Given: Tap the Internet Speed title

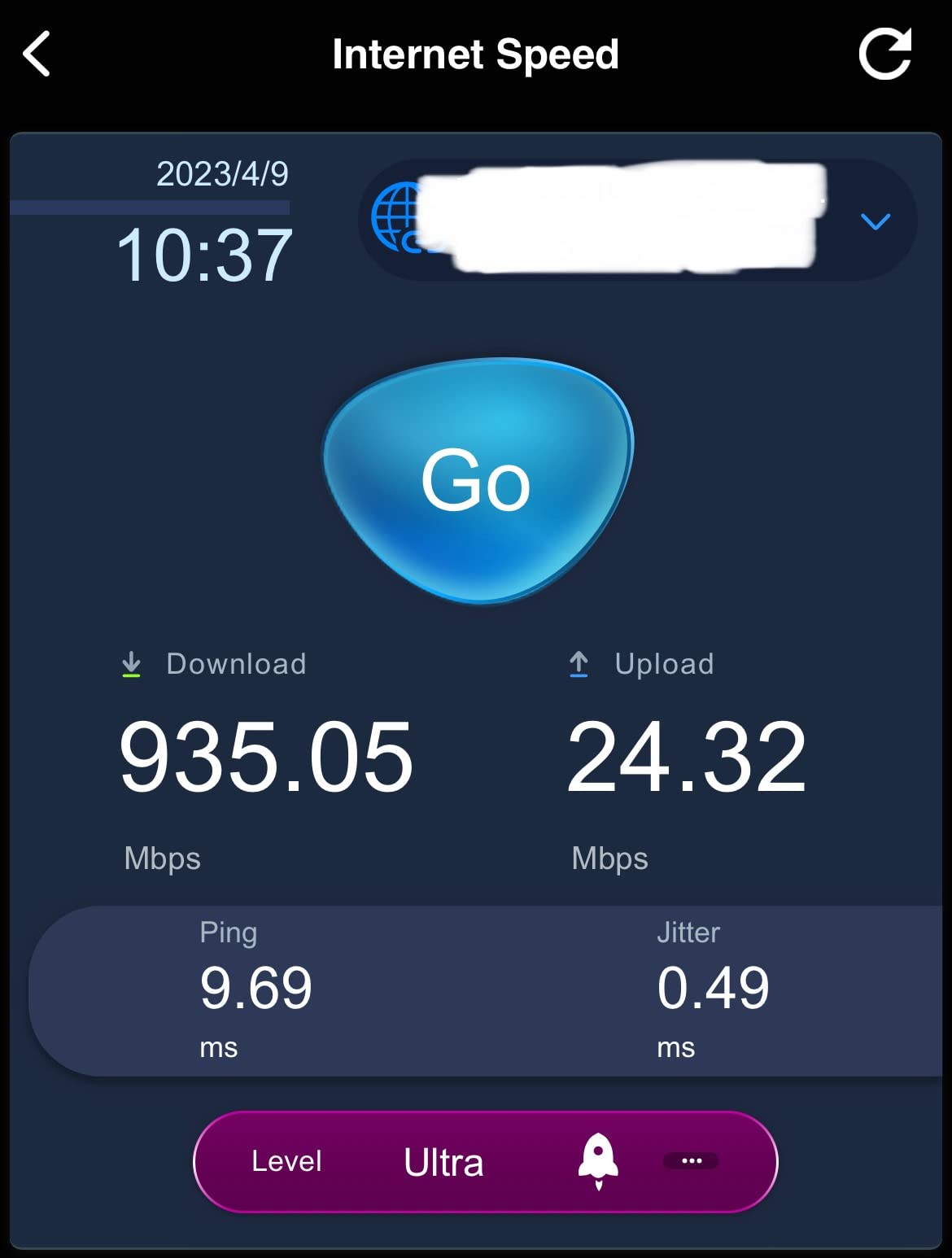Looking at the screenshot, I should pos(475,53).
